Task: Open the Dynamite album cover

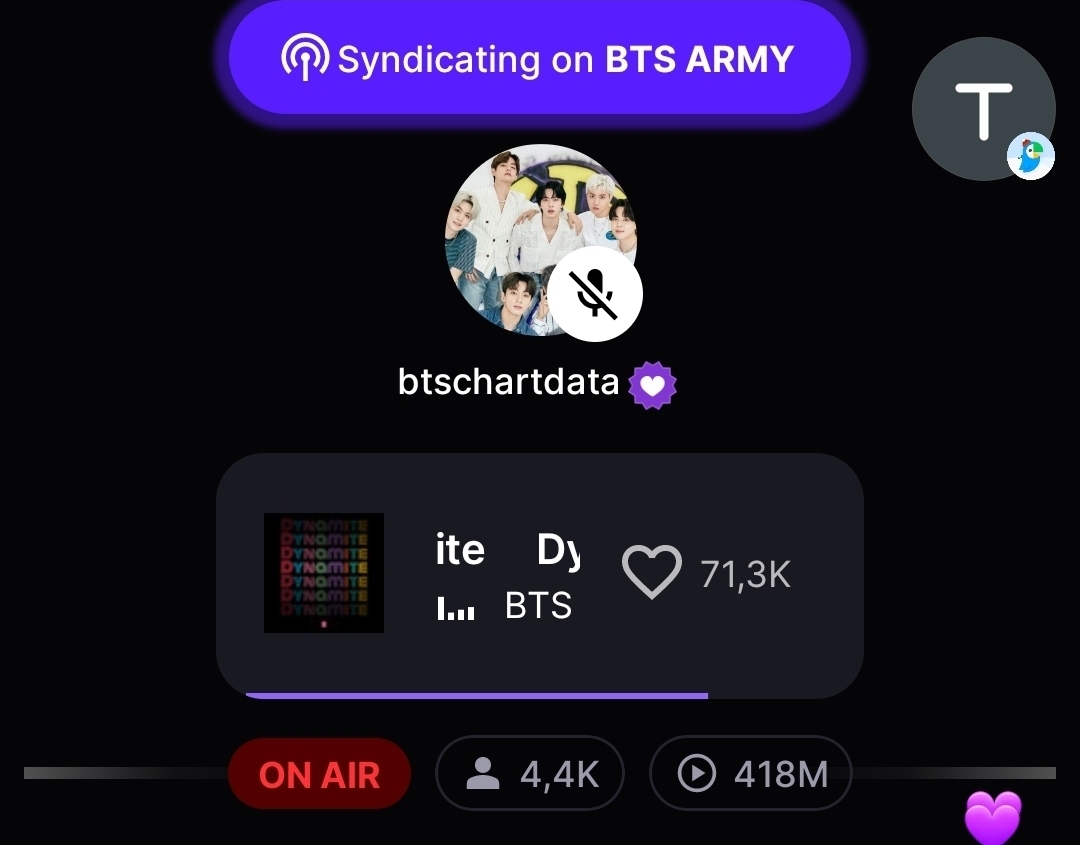Action: [x=324, y=572]
